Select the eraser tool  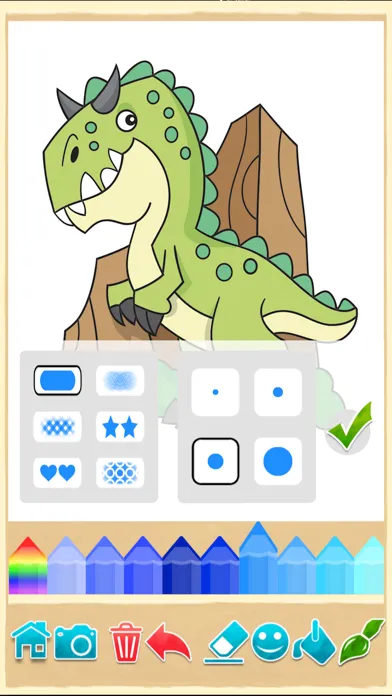(226, 642)
